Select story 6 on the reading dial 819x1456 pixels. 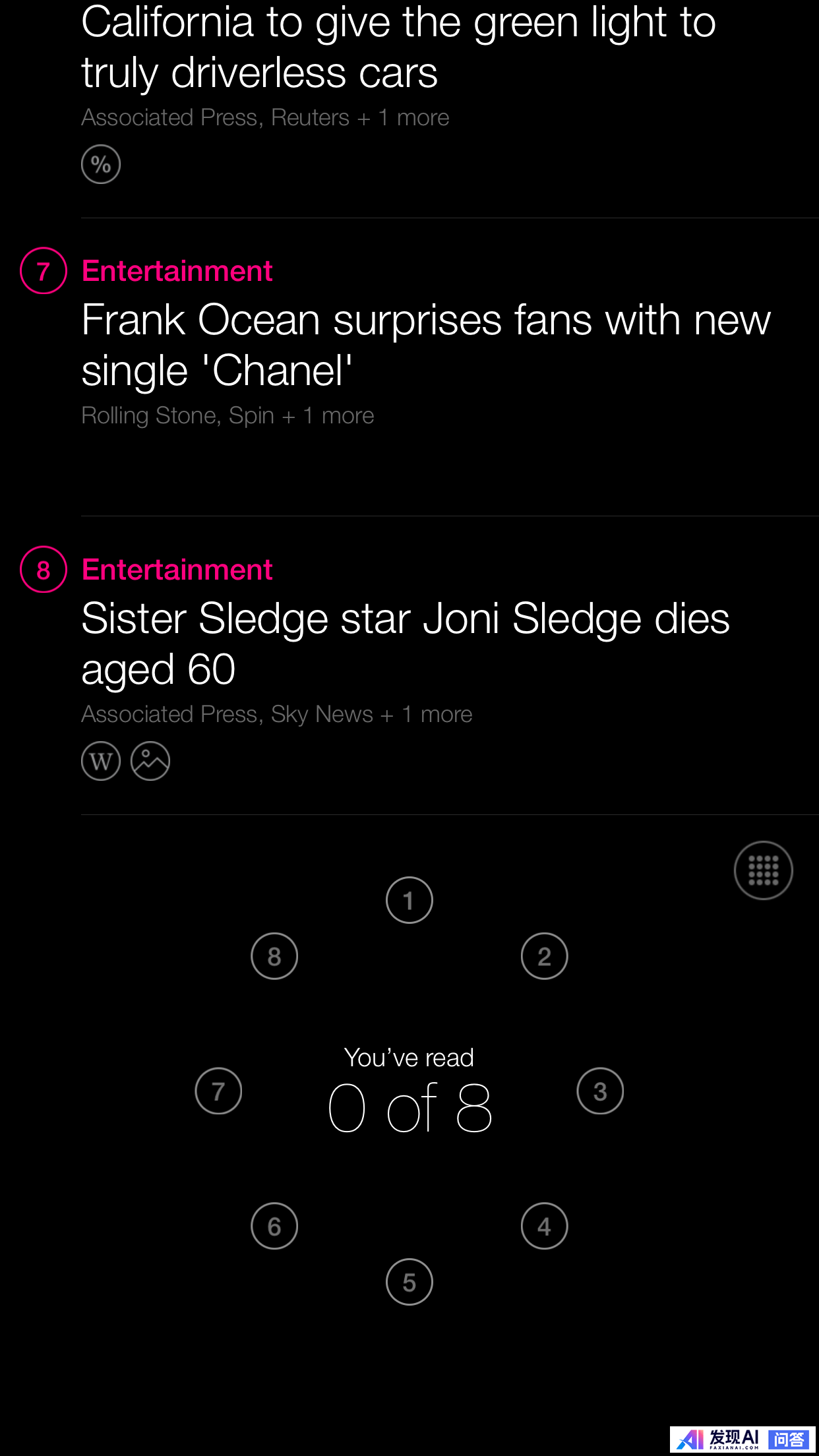[274, 1226]
